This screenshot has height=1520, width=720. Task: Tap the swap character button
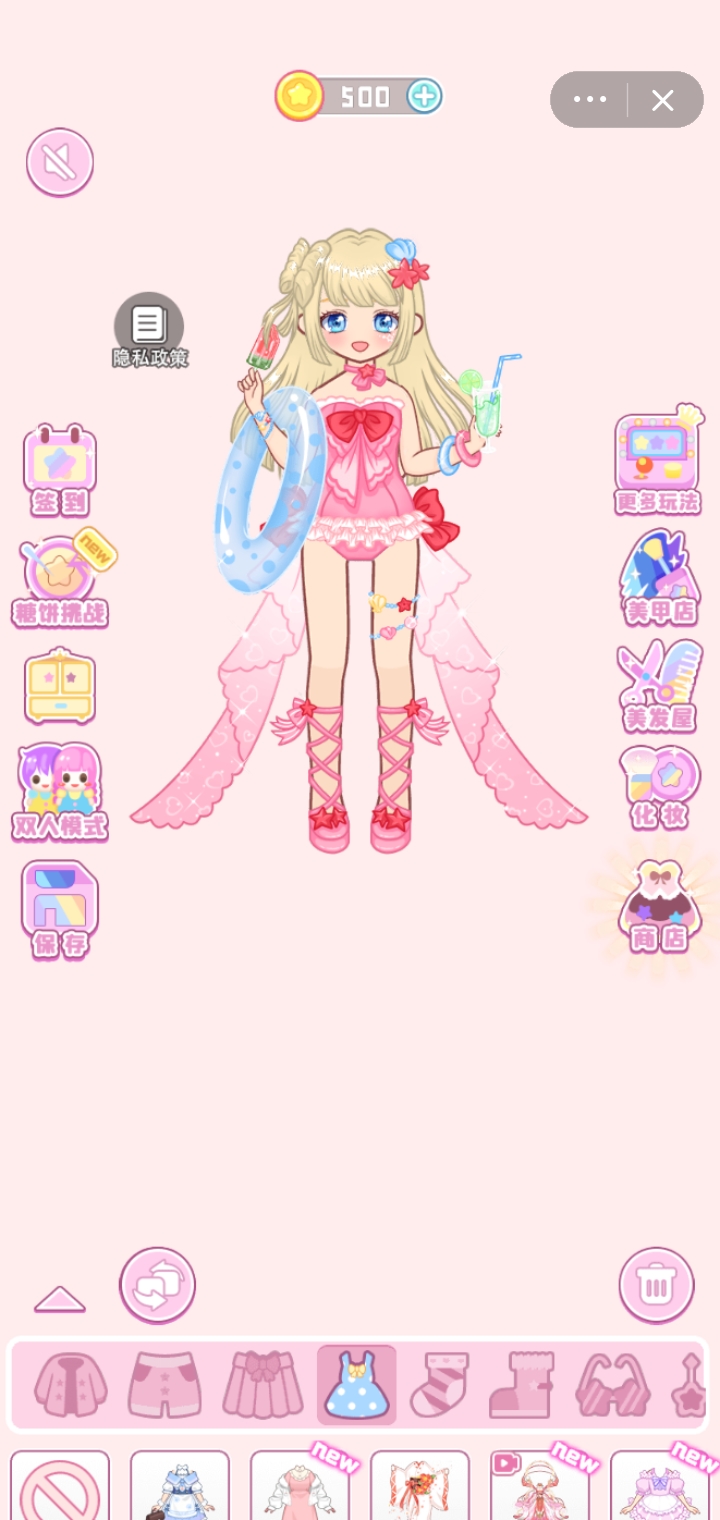157,1285
